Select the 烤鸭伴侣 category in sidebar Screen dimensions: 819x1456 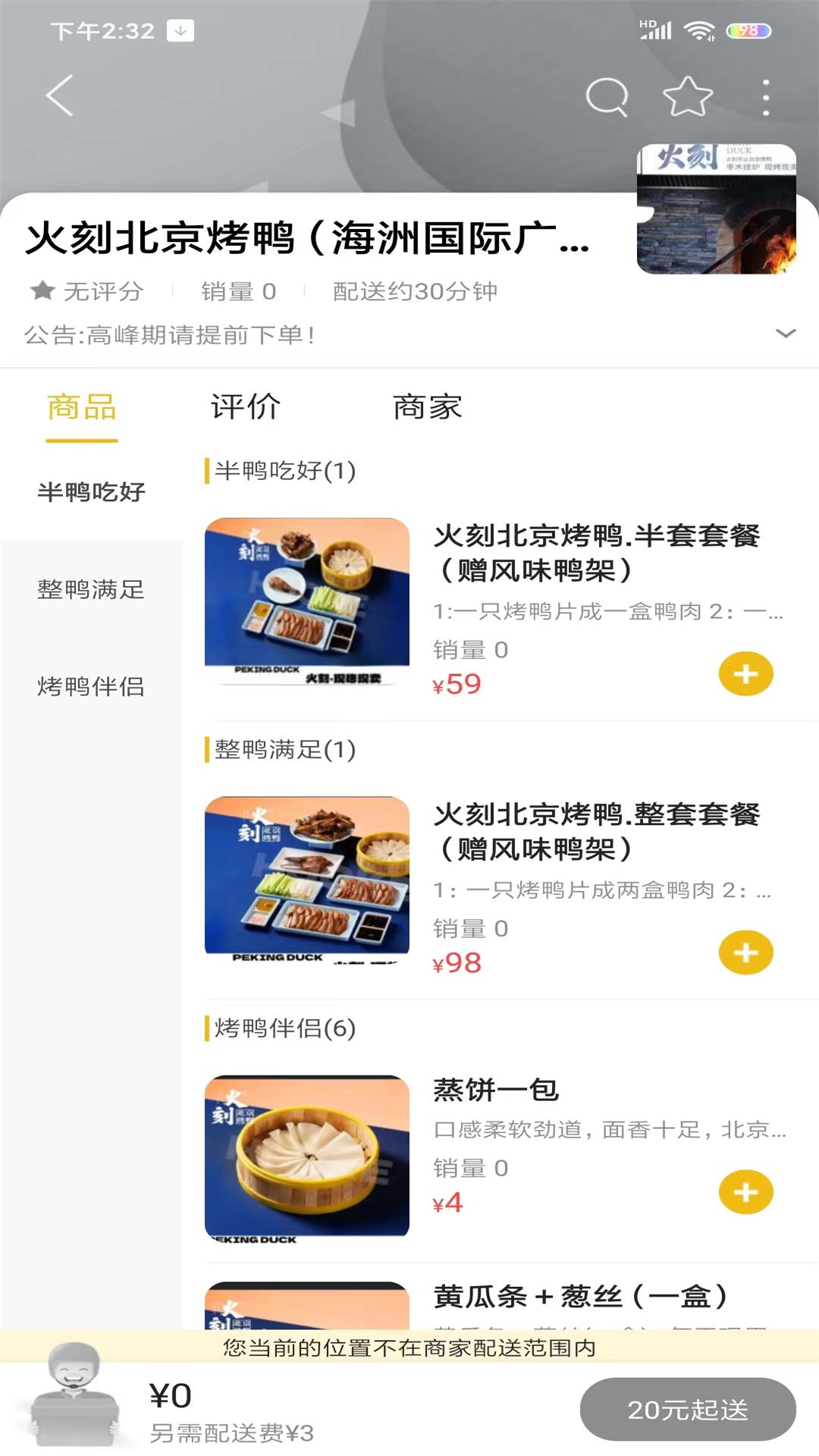(x=91, y=688)
